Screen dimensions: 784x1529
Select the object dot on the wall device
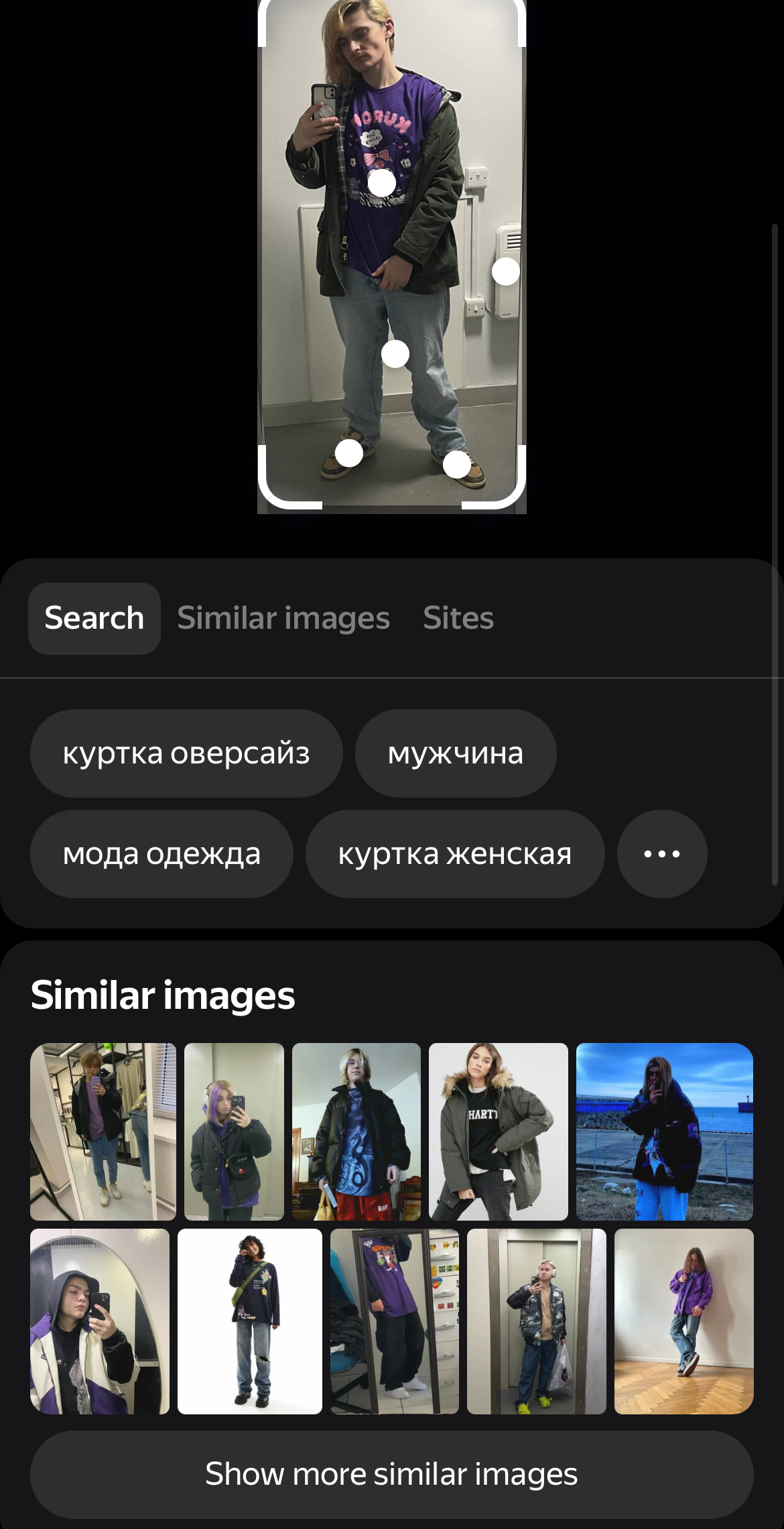point(505,271)
